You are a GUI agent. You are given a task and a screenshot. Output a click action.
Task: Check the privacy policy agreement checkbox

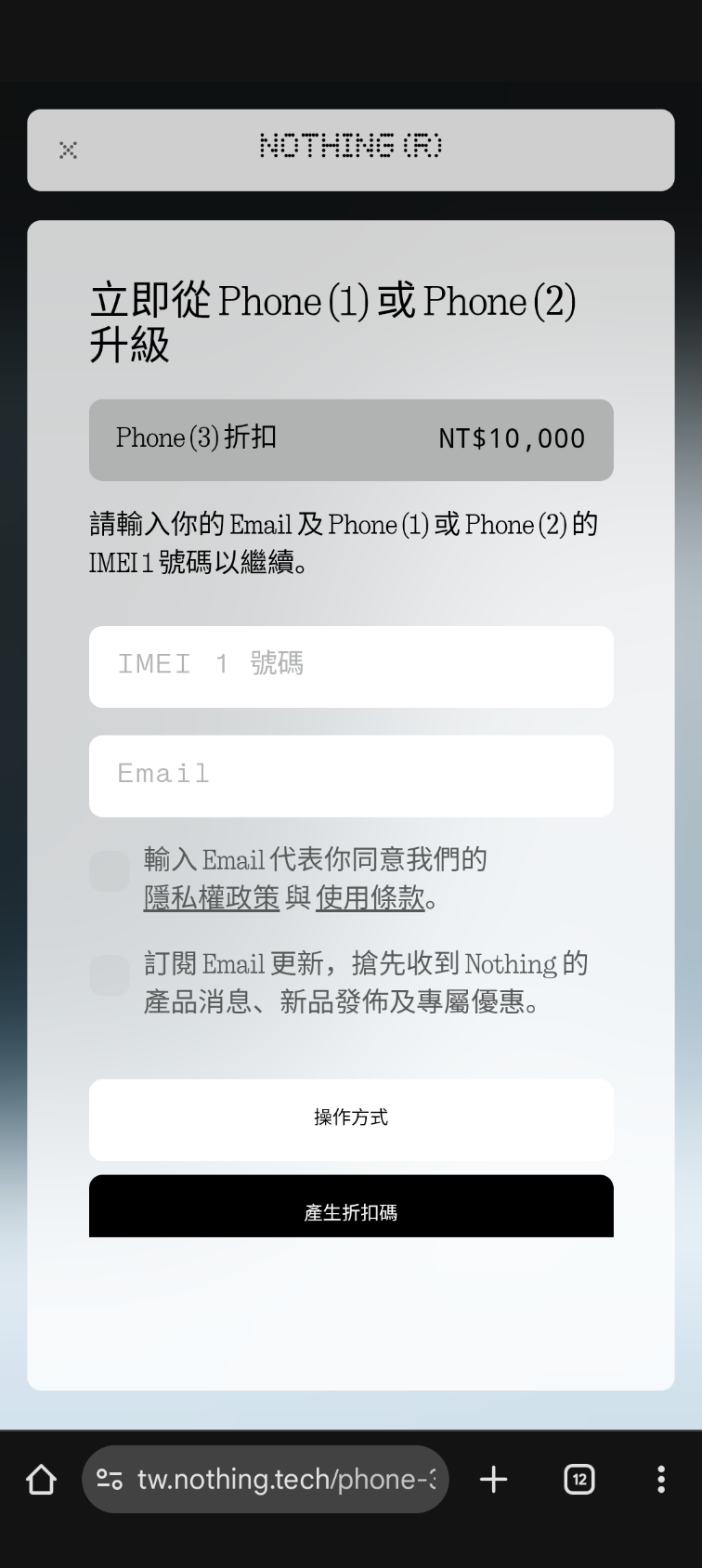click(x=110, y=871)
